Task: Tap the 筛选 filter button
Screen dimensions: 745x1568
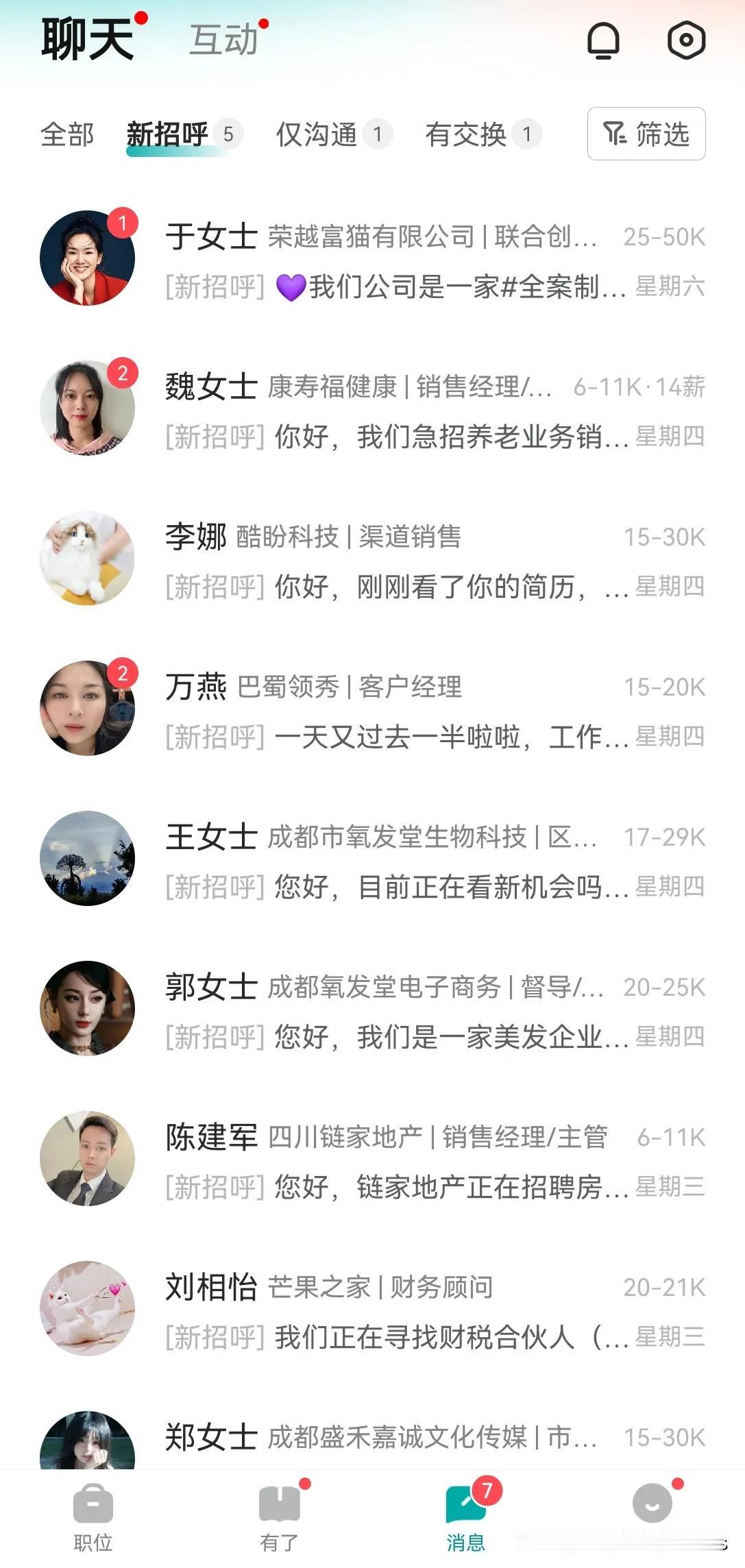Action: pos(646,134)
